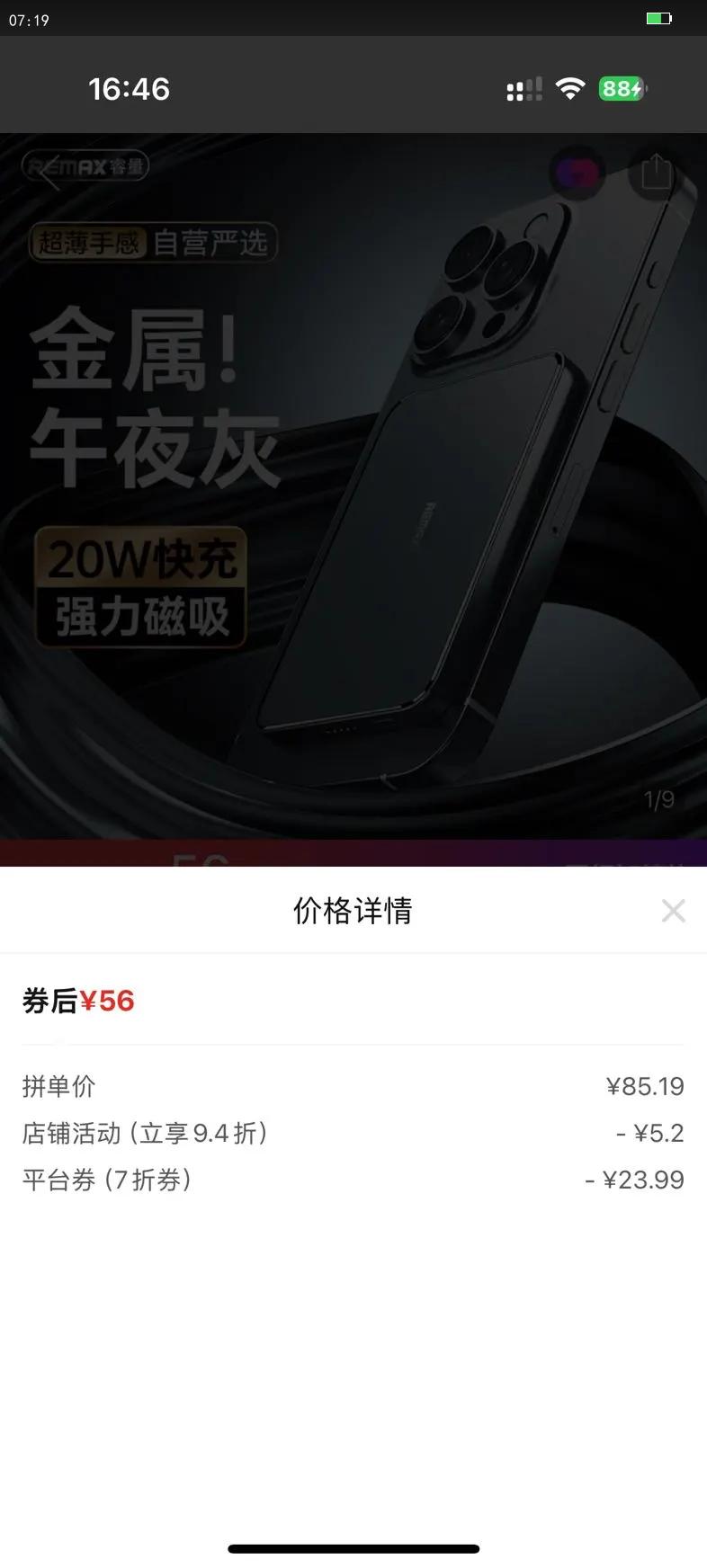Tap the share icon on product image
707x1568 pixels.
pyautogui.click(x=656, y=173)
